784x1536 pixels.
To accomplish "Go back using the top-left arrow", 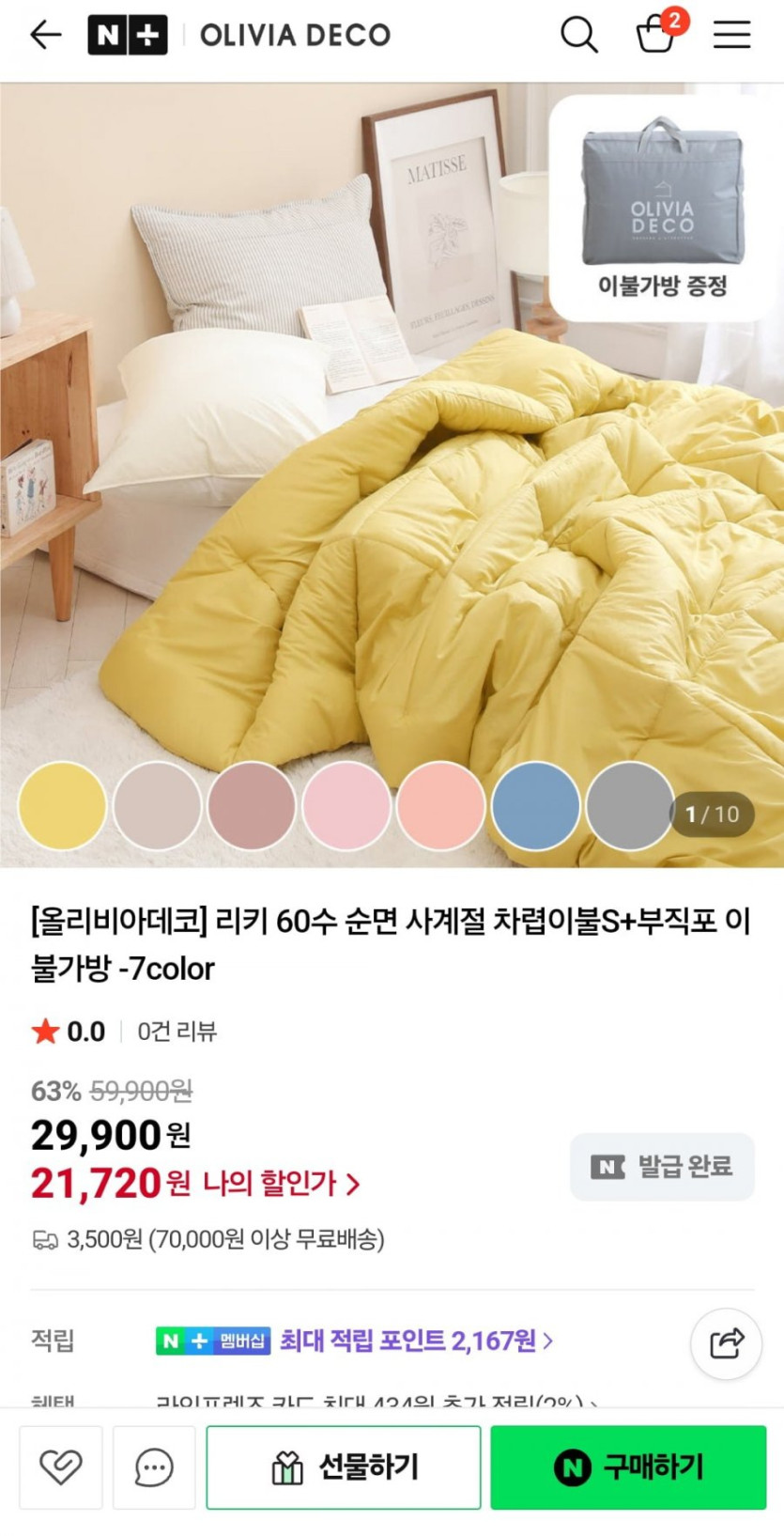I will [45, 36].
